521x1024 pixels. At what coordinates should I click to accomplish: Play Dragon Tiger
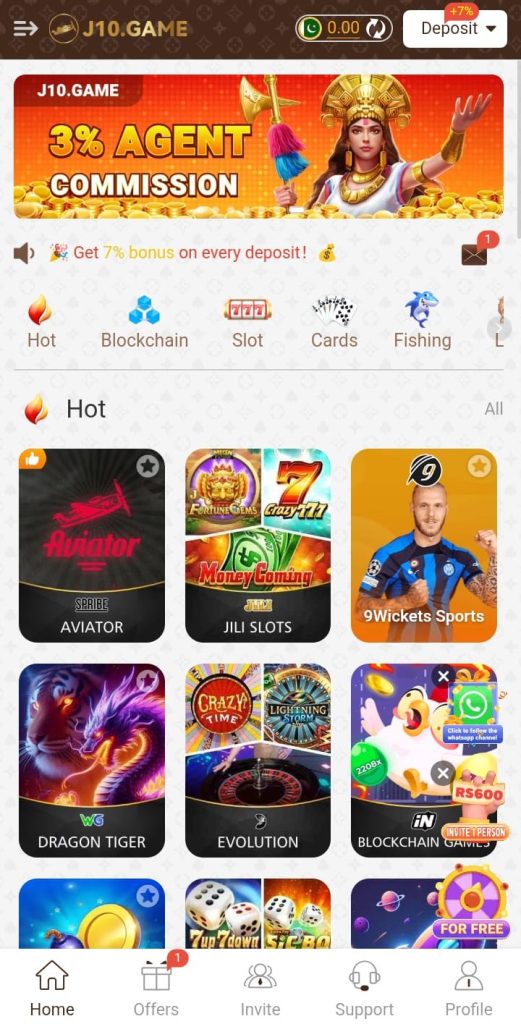(x=91, y=761)
